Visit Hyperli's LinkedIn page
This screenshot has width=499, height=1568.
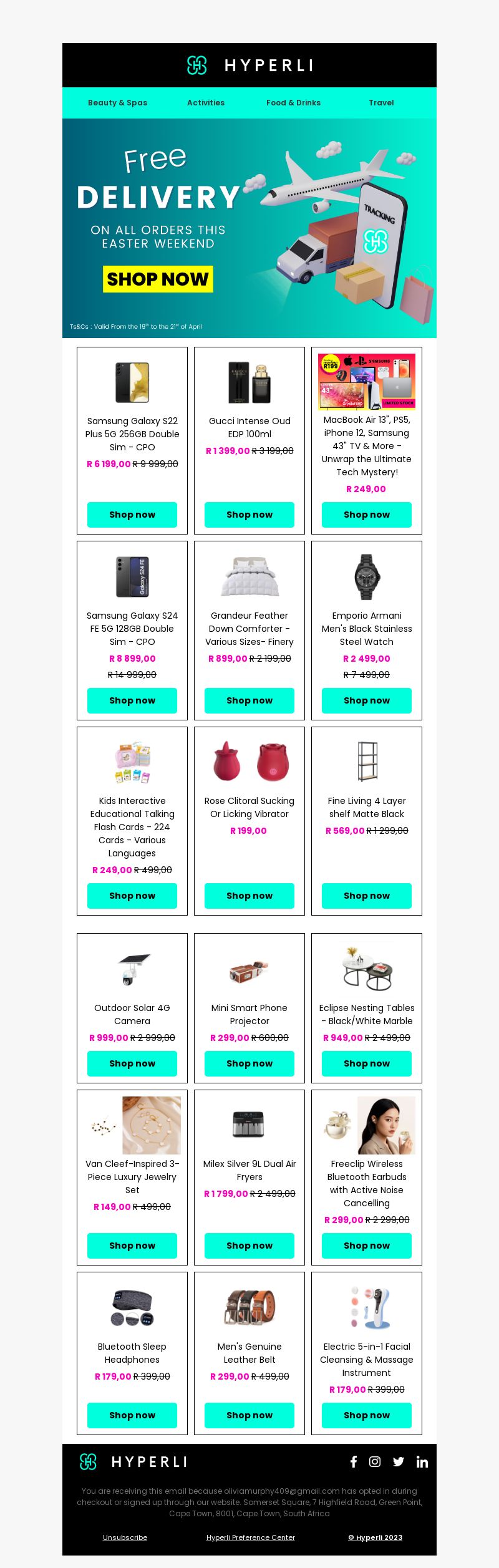[422, 1461]
